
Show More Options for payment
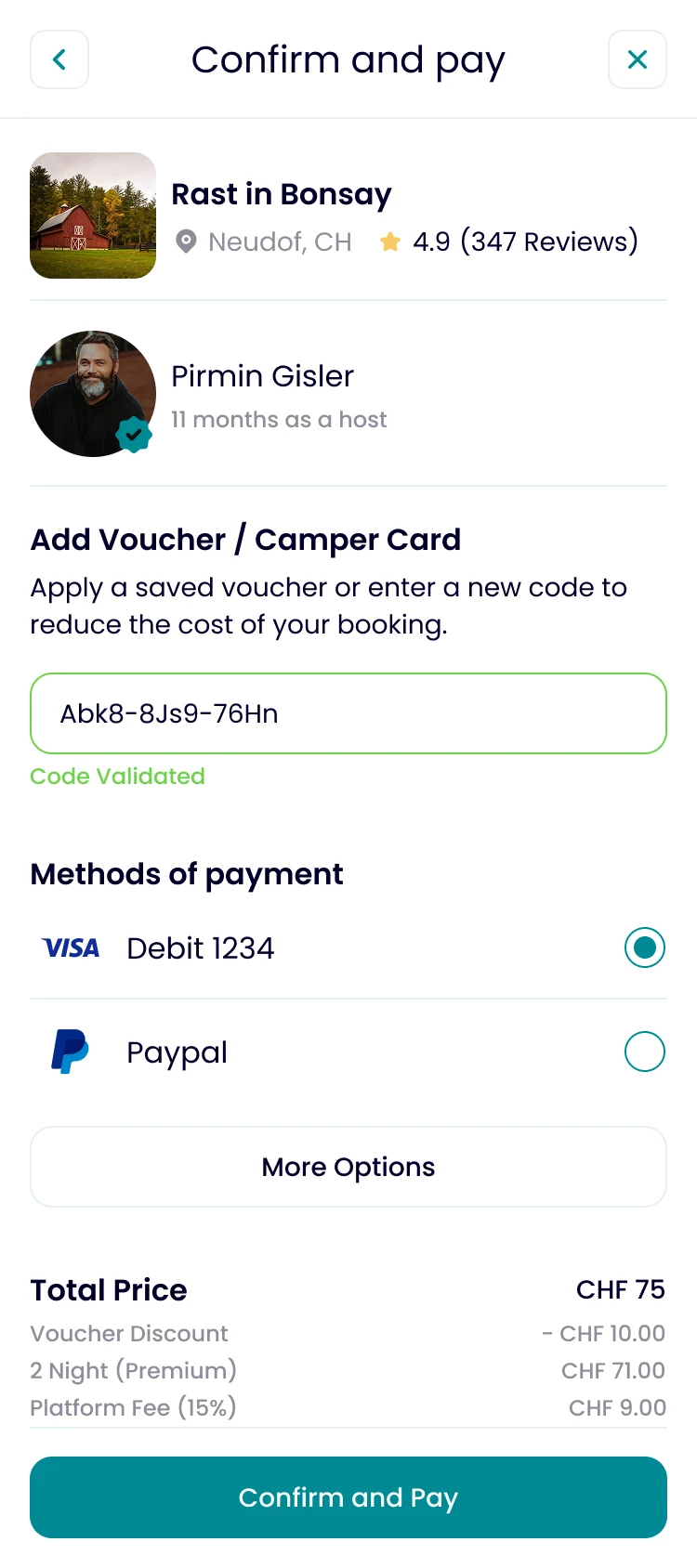tap(348, 1167)
